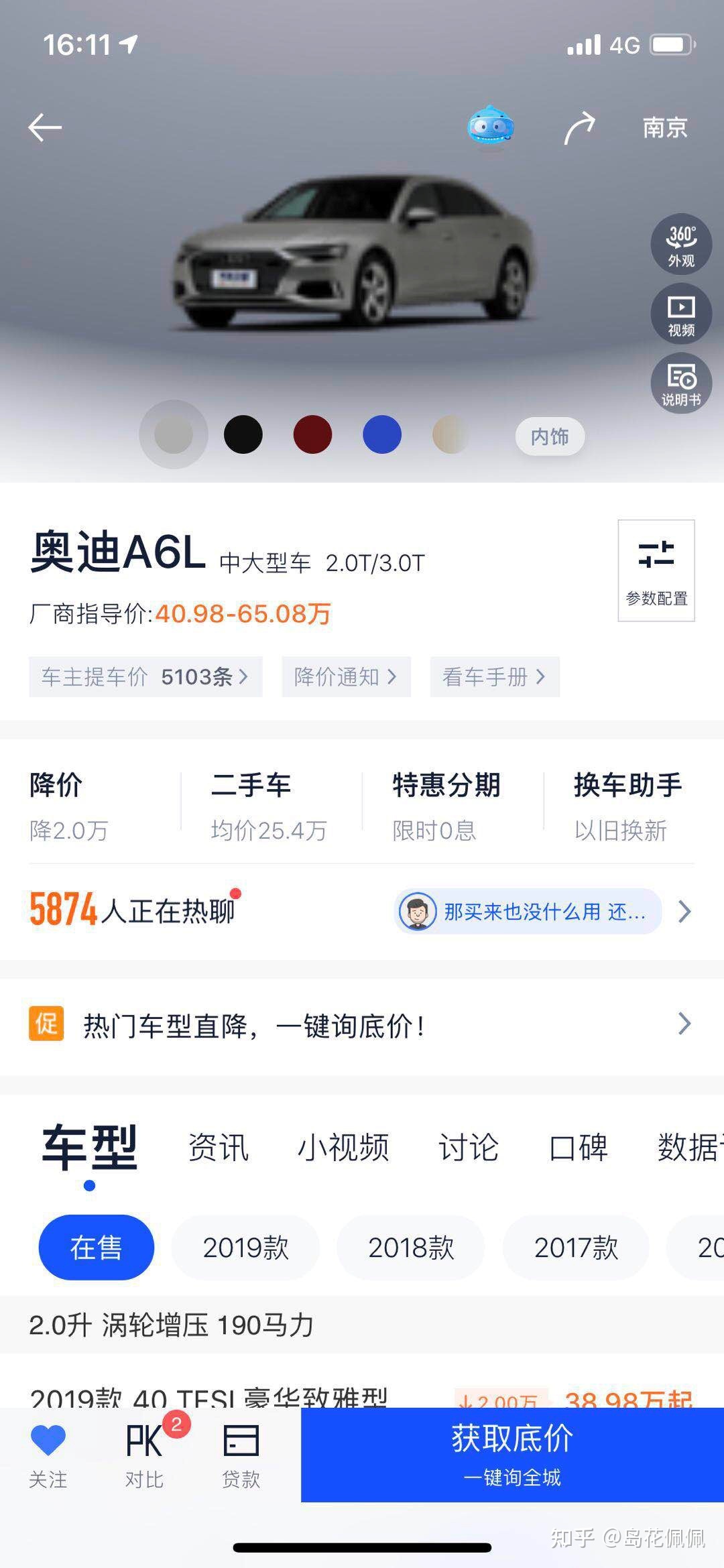Go back using the top-left arrow
This screenshot has width=724, height=1568.
tap(45, 127)
